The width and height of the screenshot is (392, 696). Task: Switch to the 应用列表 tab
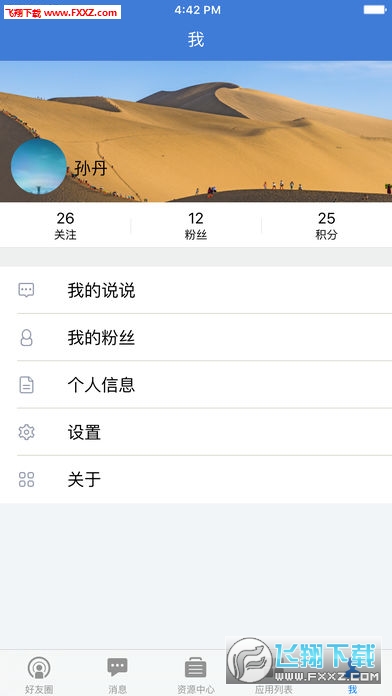274,674
